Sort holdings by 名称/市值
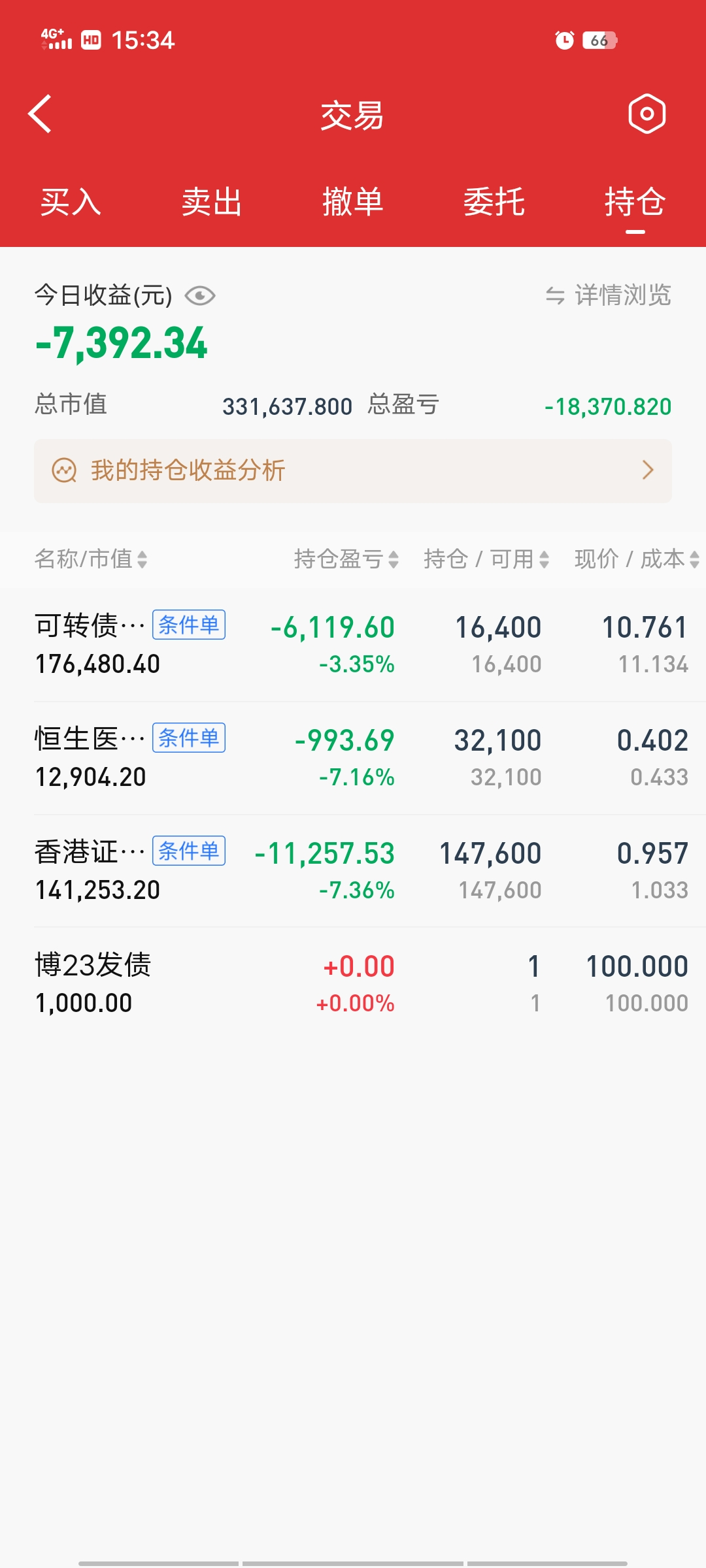 [90, 559]
